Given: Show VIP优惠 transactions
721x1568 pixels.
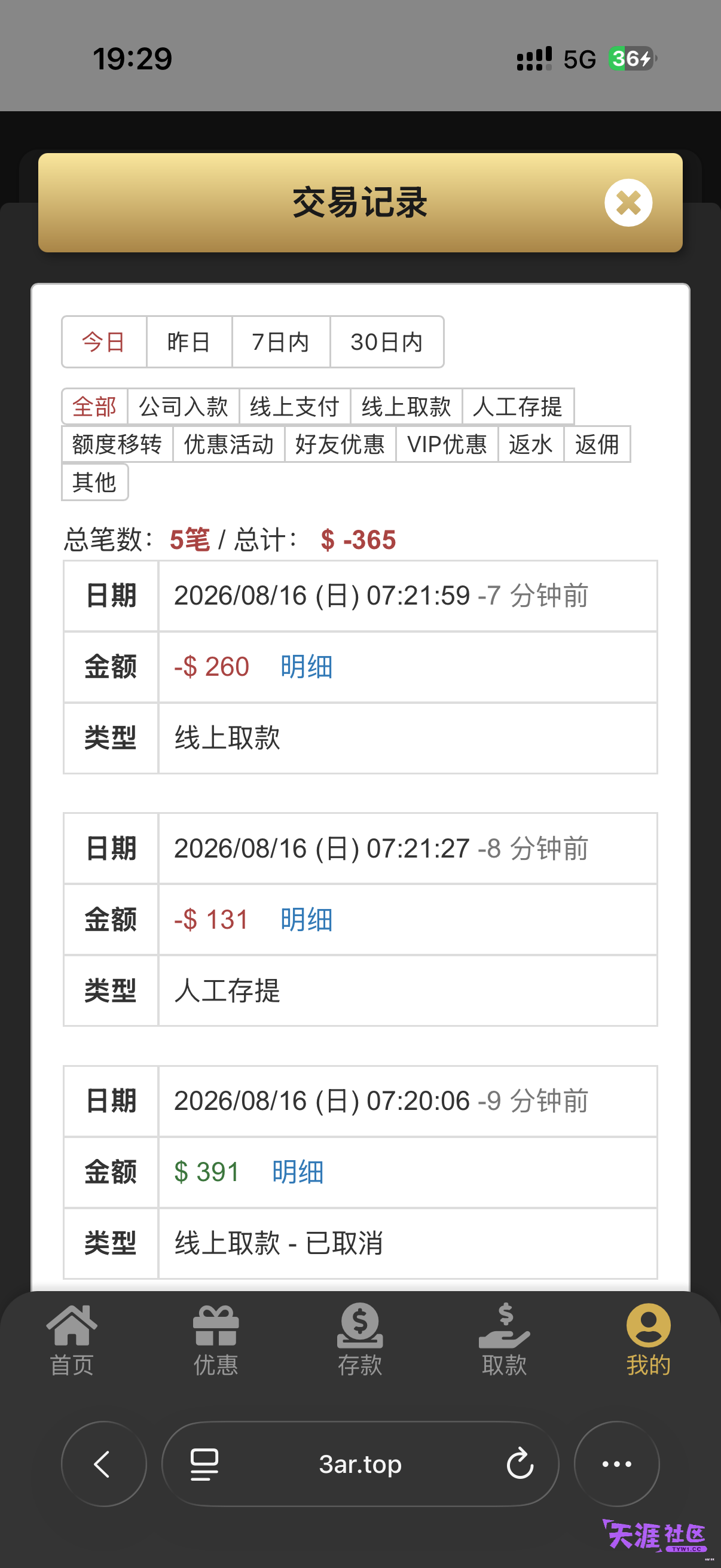Looking at the screenshot, I should (x=447, y=444).
